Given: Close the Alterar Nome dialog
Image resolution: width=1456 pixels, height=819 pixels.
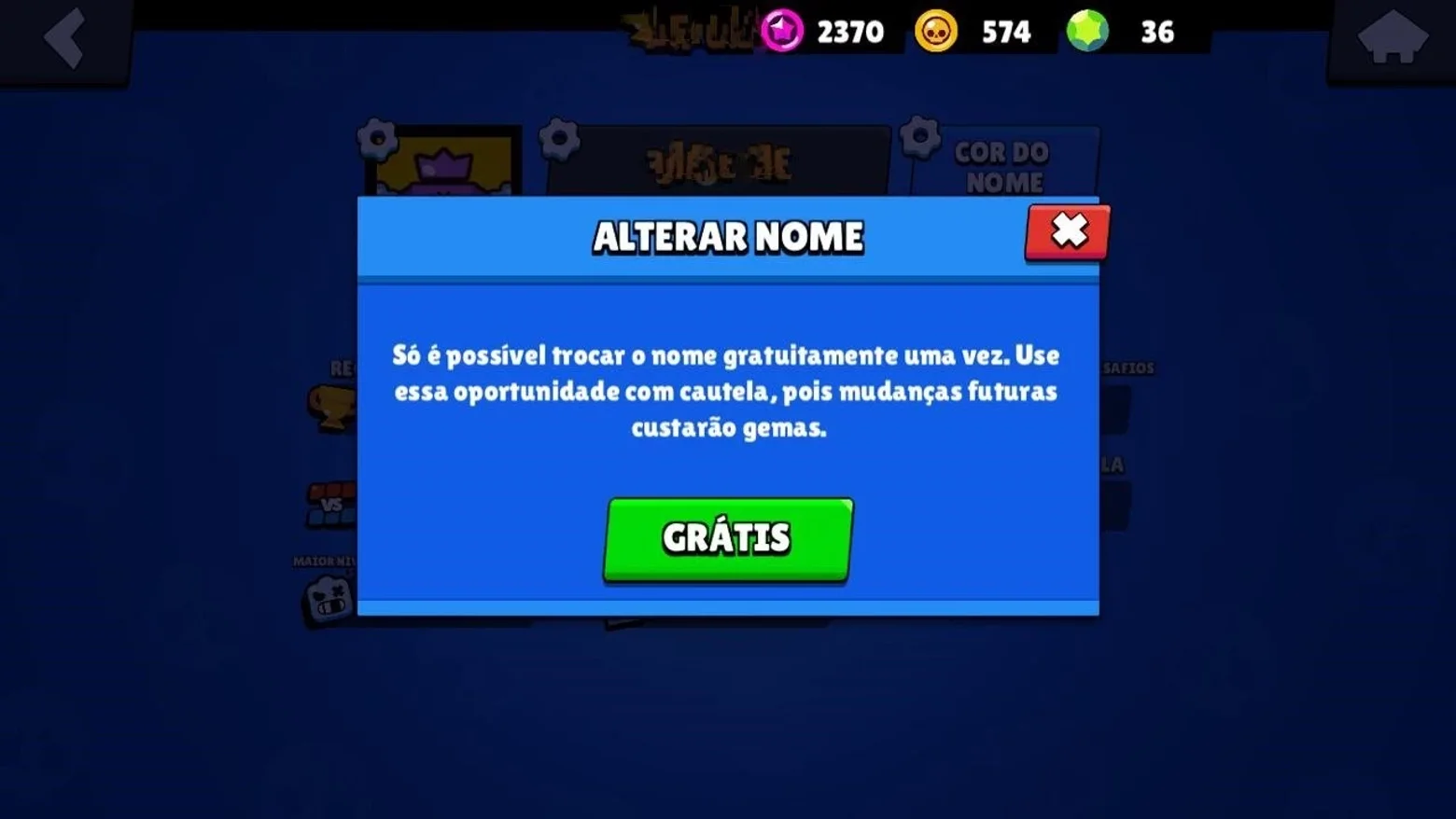Looking at the screenshot, I should (1068, 231).
